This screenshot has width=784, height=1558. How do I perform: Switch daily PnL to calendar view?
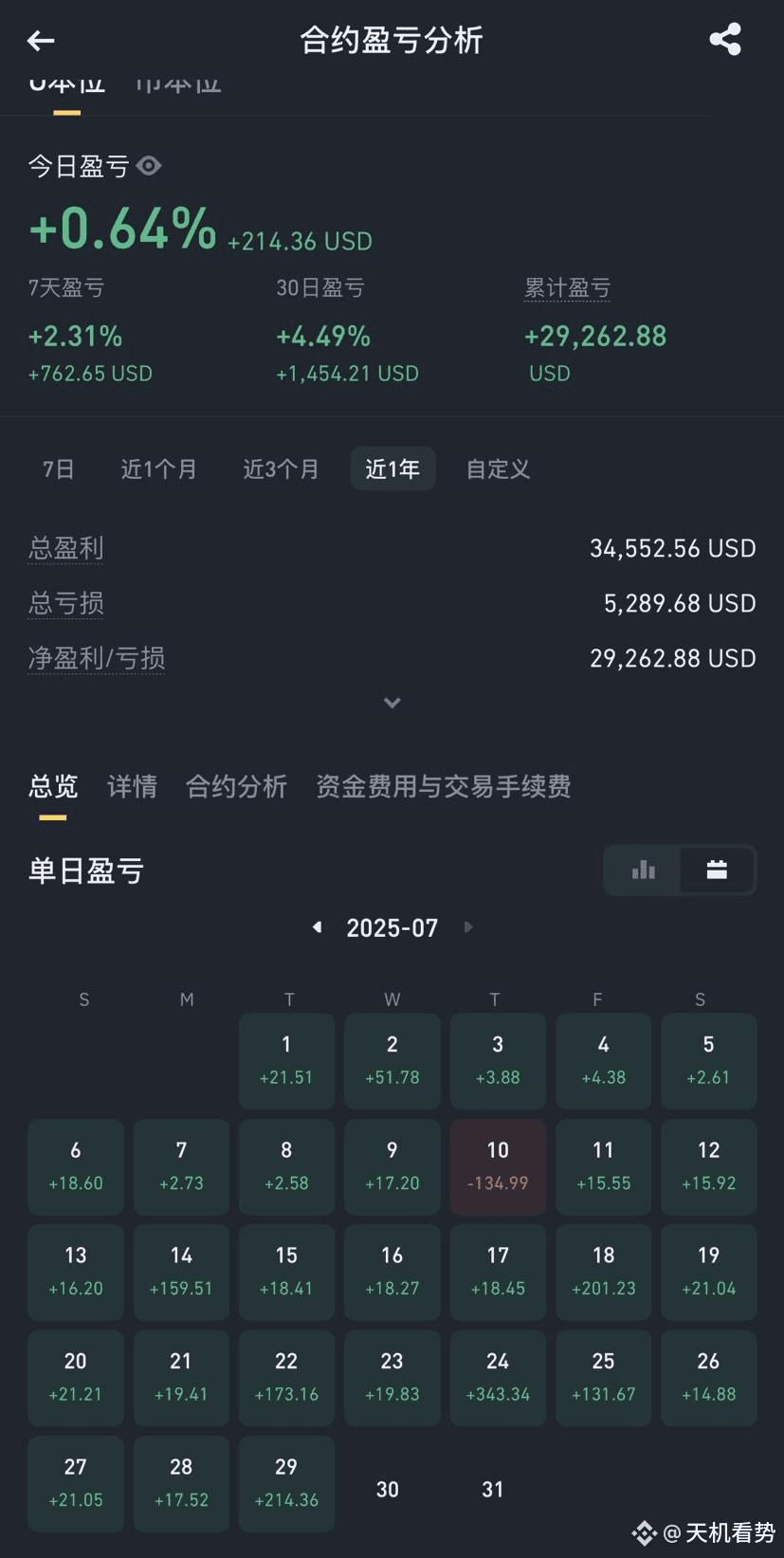click(717, 870)
